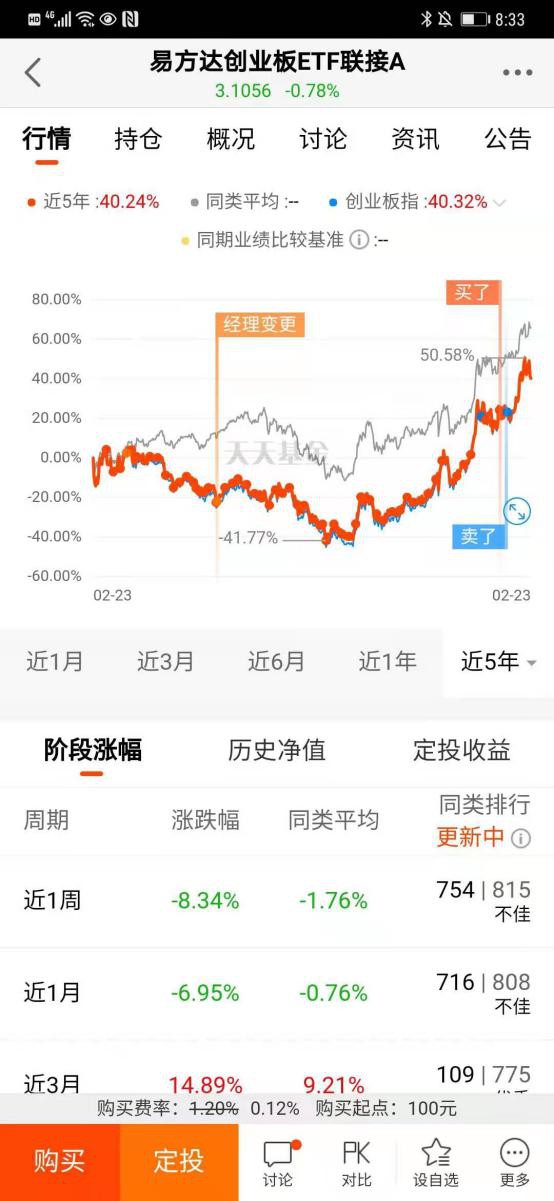
Task: Switch to the 持仓 tab
Action: coord(138,139)
